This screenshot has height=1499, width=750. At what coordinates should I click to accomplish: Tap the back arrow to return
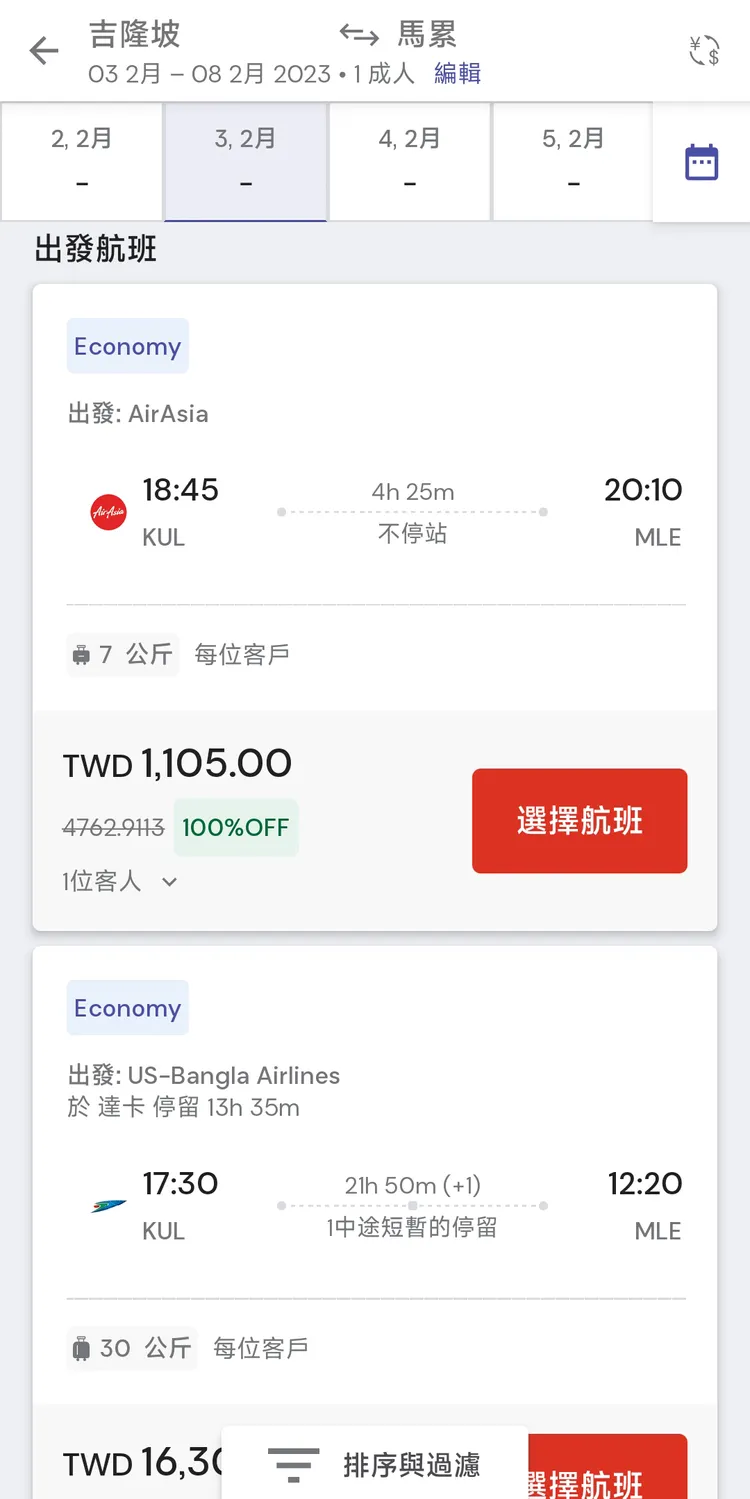pyautogui.click(x=43, y=50)
